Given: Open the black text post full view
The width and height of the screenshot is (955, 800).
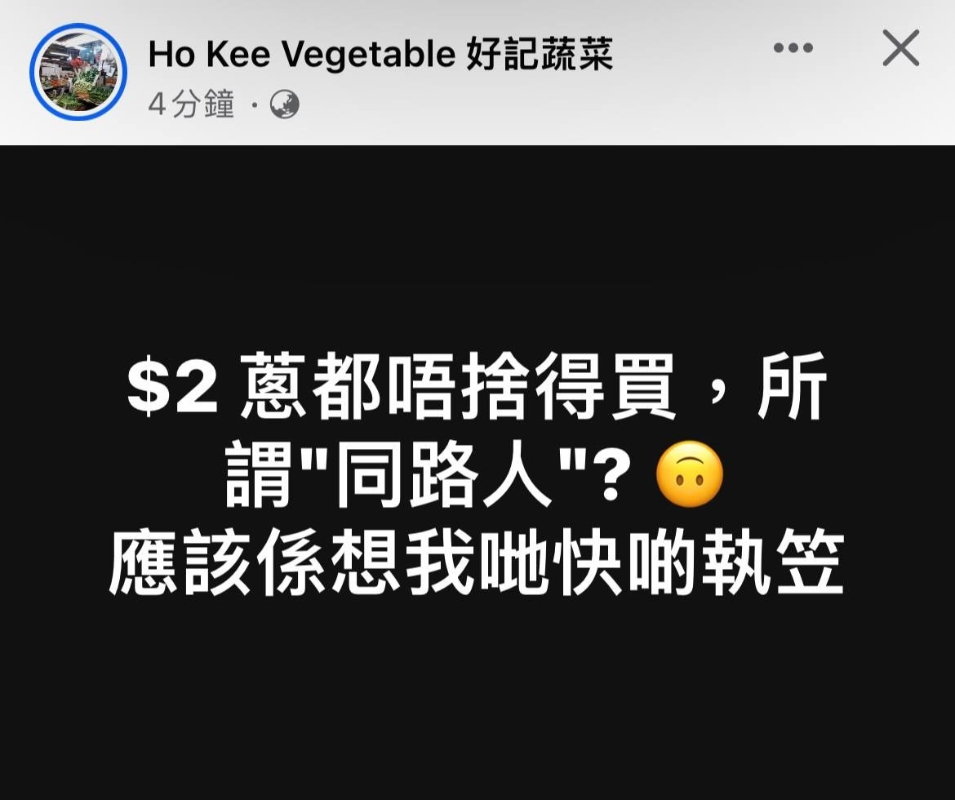Looking at the screenshot, I should coord(477,472).
